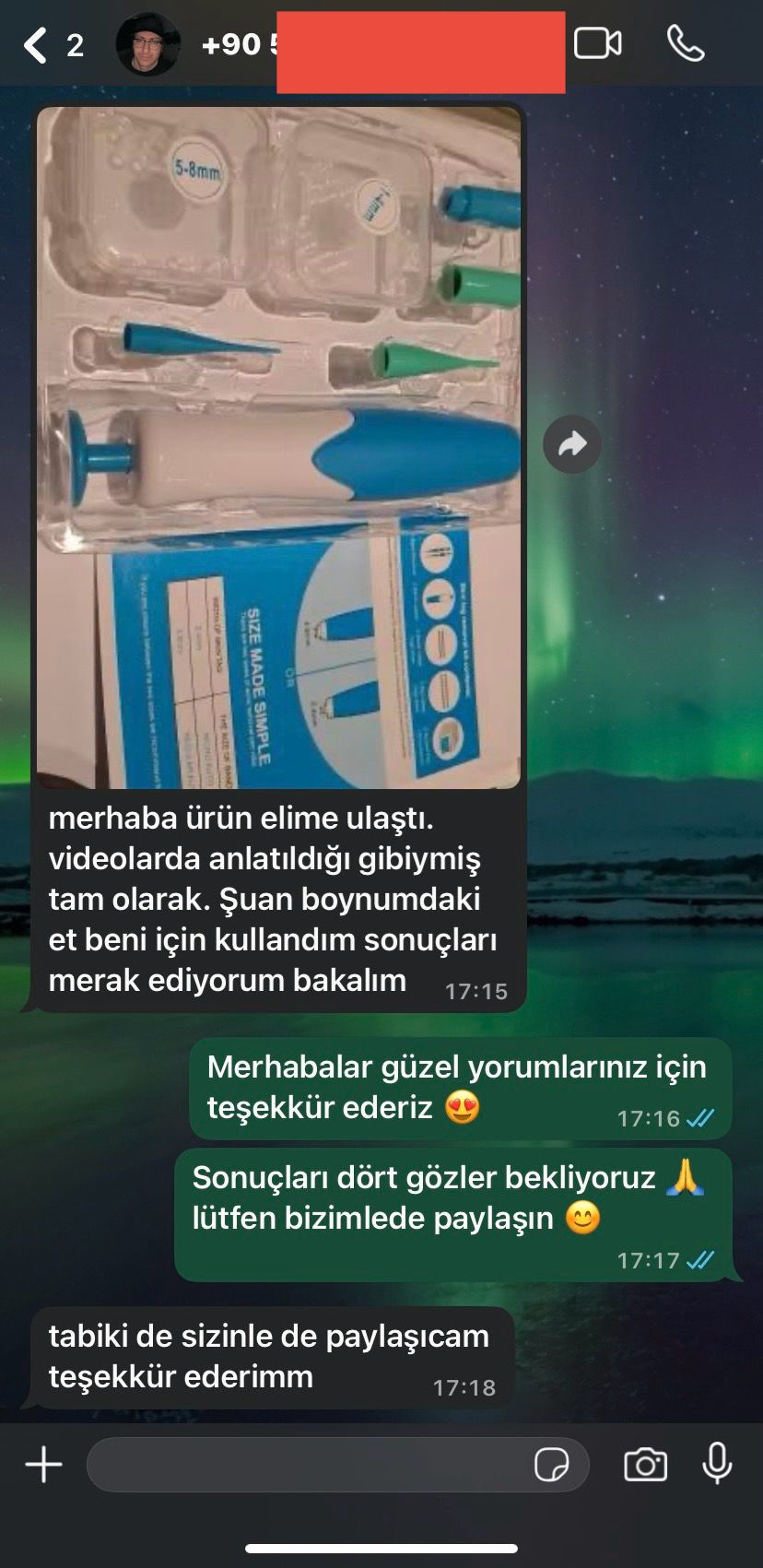Viewport: 763px width, 1568px height.
Task: Open the product photo in the chat
Action: point(278,447)
